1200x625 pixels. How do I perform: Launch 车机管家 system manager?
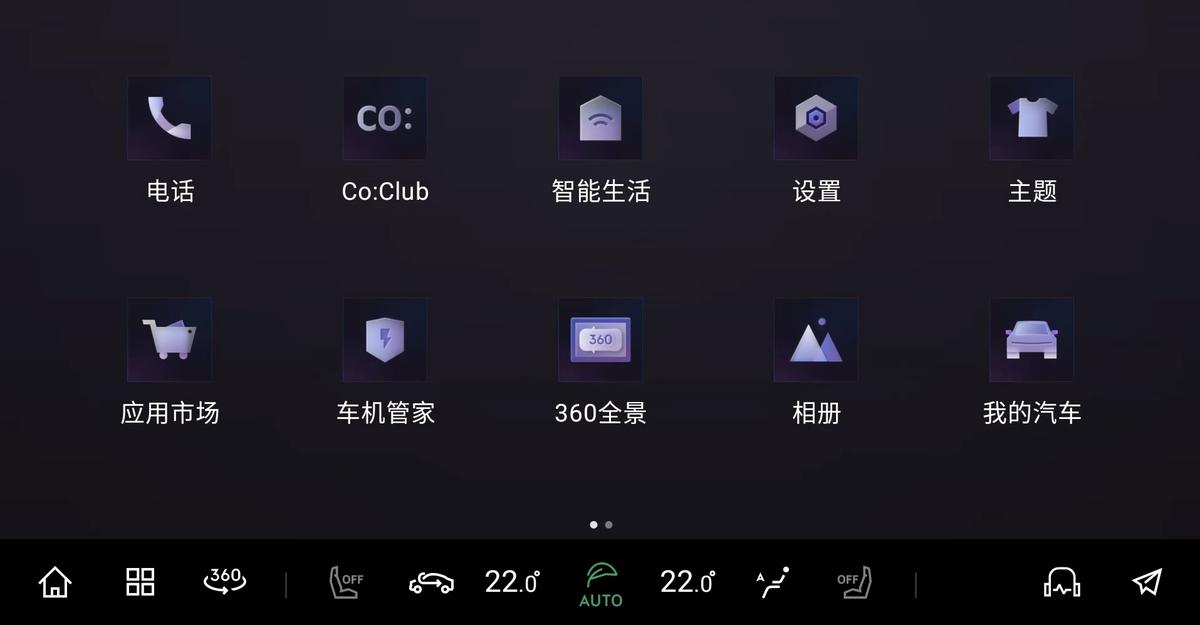click(x=385, y=340)
